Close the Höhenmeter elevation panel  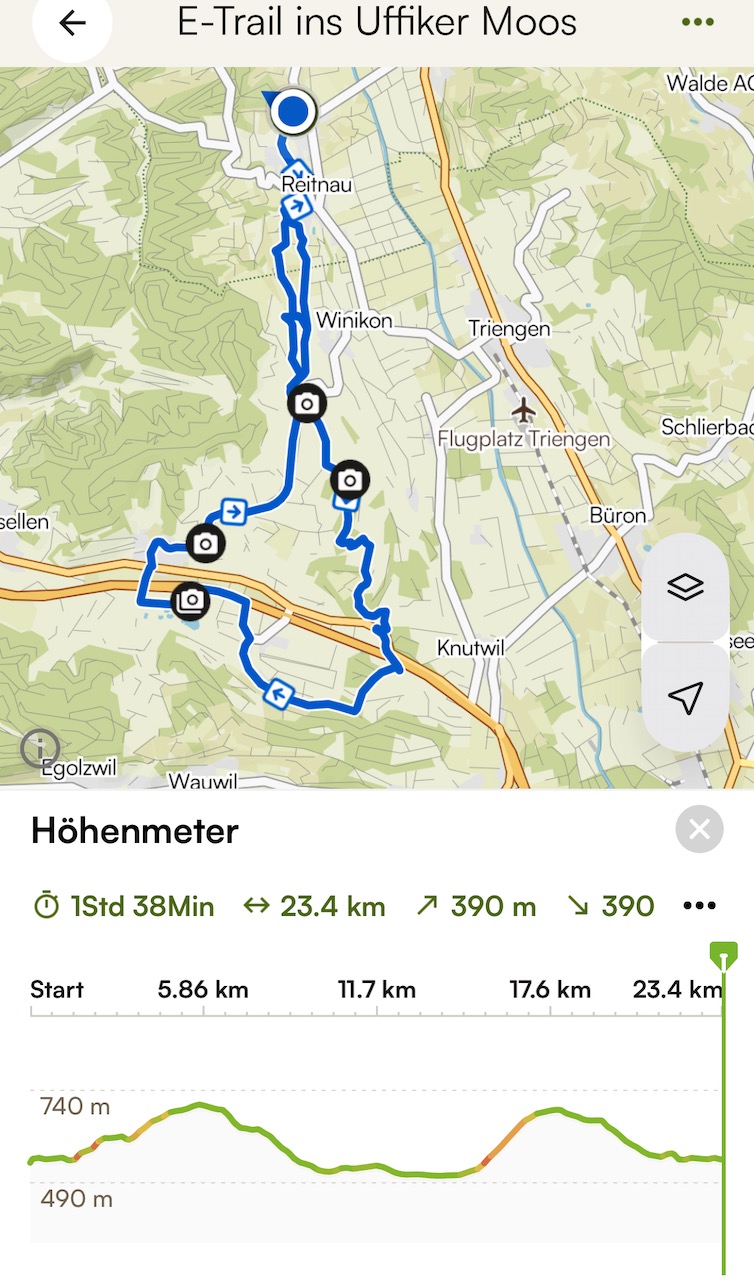coord(699,829)
